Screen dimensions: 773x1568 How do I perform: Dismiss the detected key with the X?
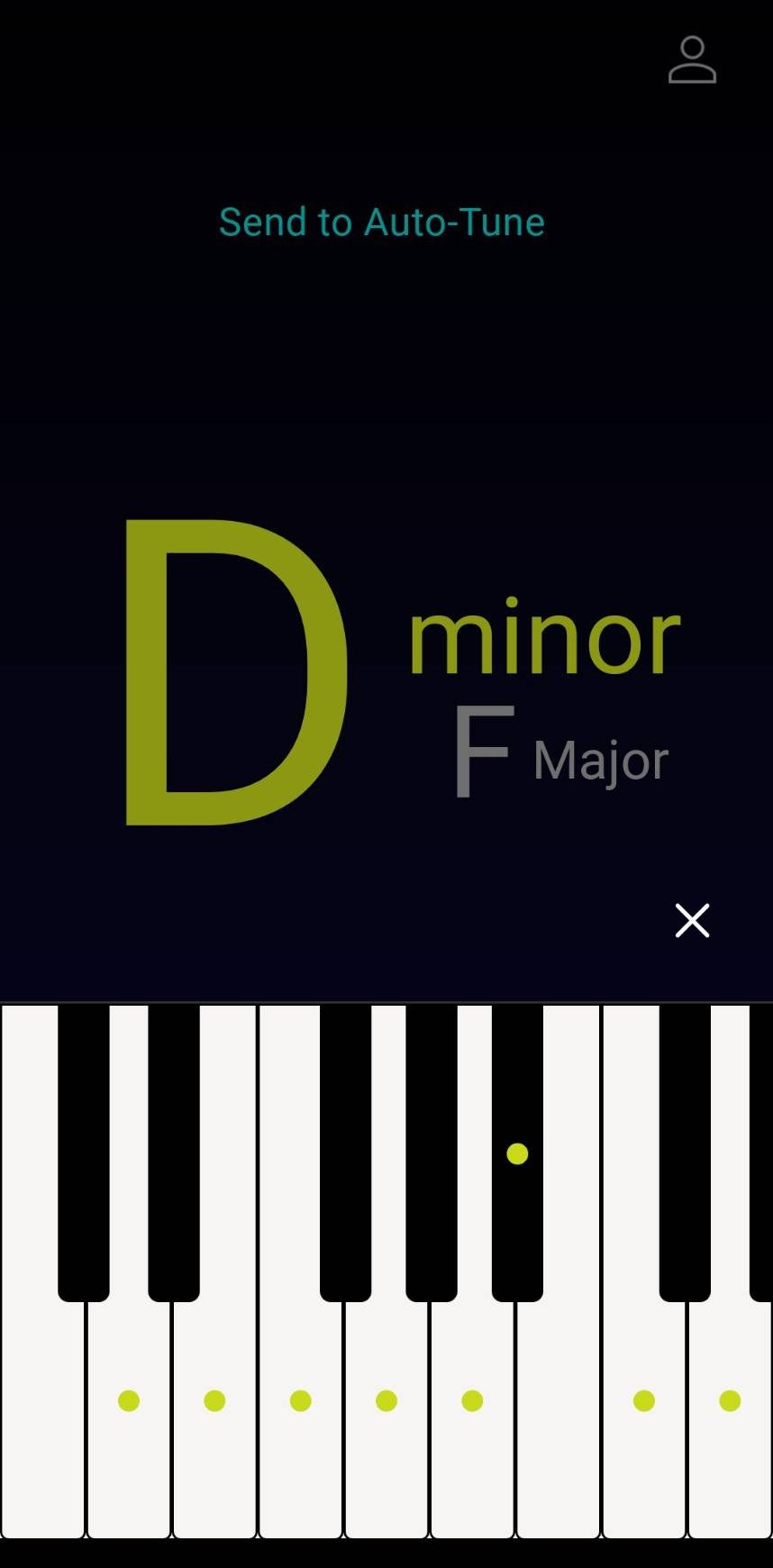tap(692, 920)
